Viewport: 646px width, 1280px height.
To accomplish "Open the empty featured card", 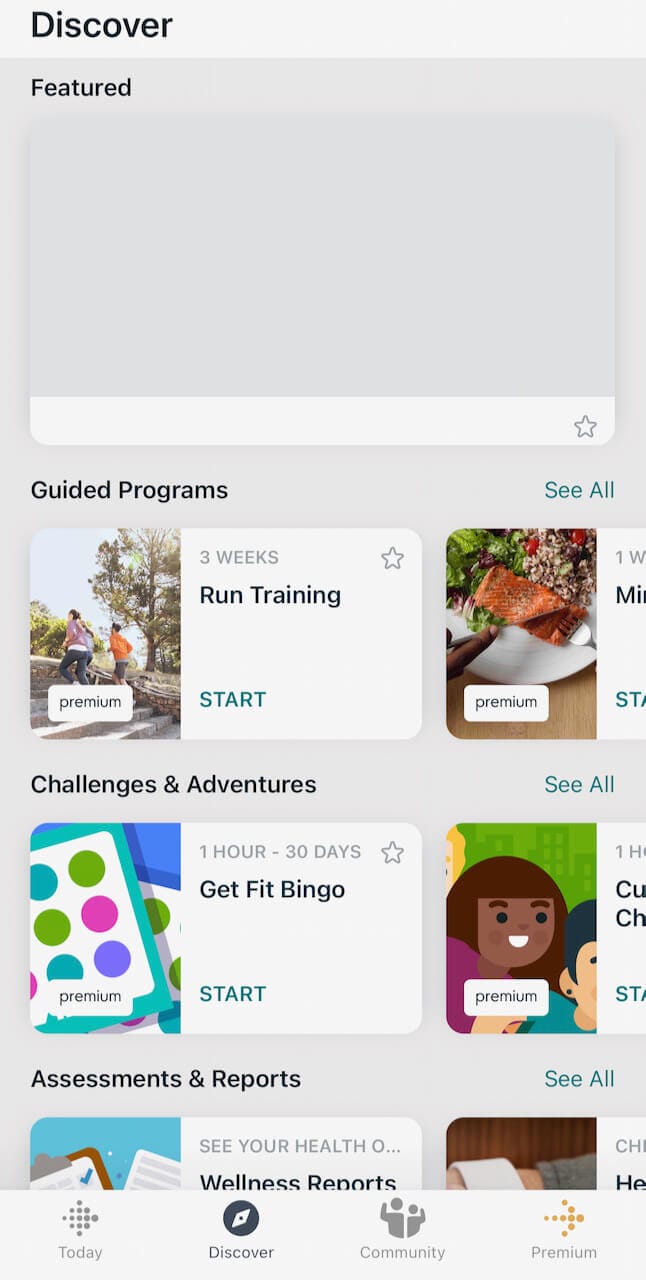I will point(322,260).
